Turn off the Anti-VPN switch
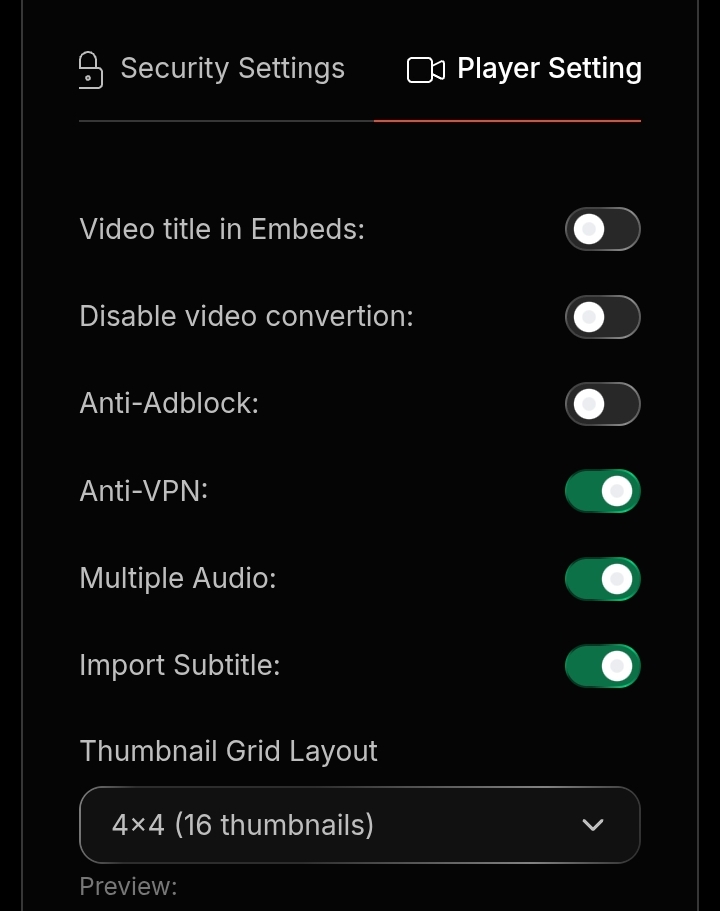This screenshot has width=720, height=911. pyautogui.click(x=602, y=492)
